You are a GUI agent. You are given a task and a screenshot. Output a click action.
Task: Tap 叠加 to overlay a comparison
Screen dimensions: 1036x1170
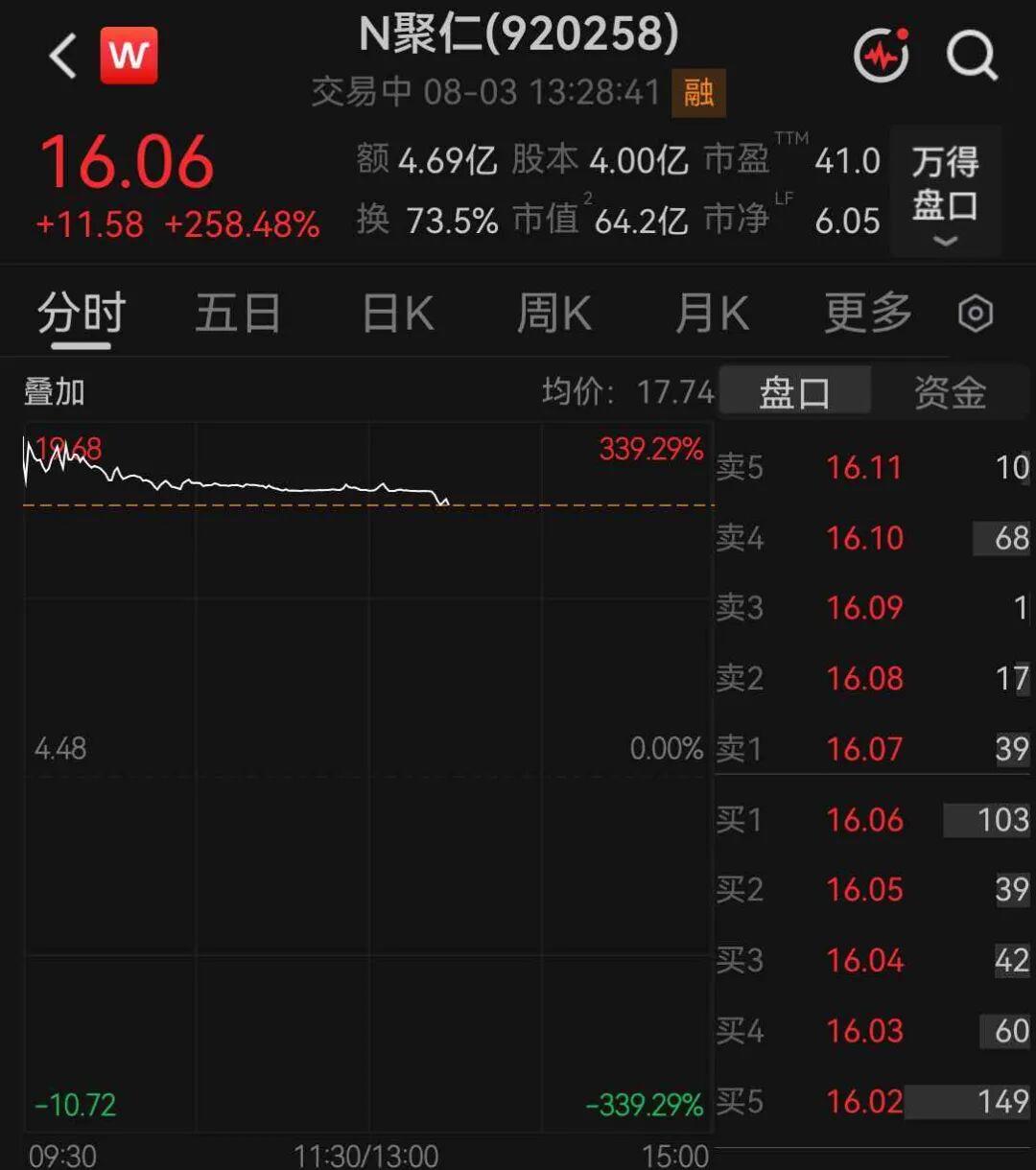(55, 392)
